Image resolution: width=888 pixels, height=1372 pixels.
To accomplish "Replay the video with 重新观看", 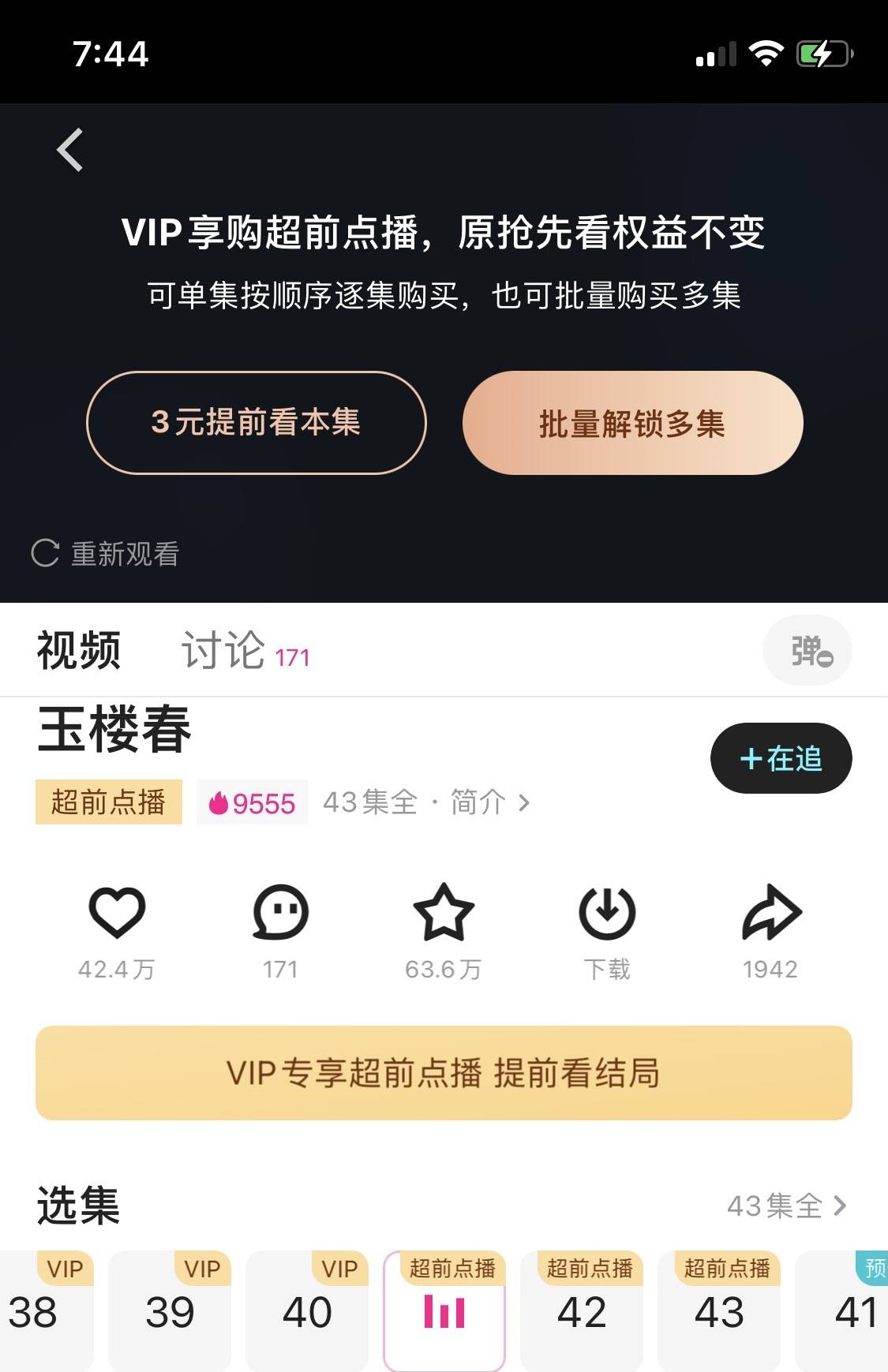I will pyautogui.click(x=106, y=554).
